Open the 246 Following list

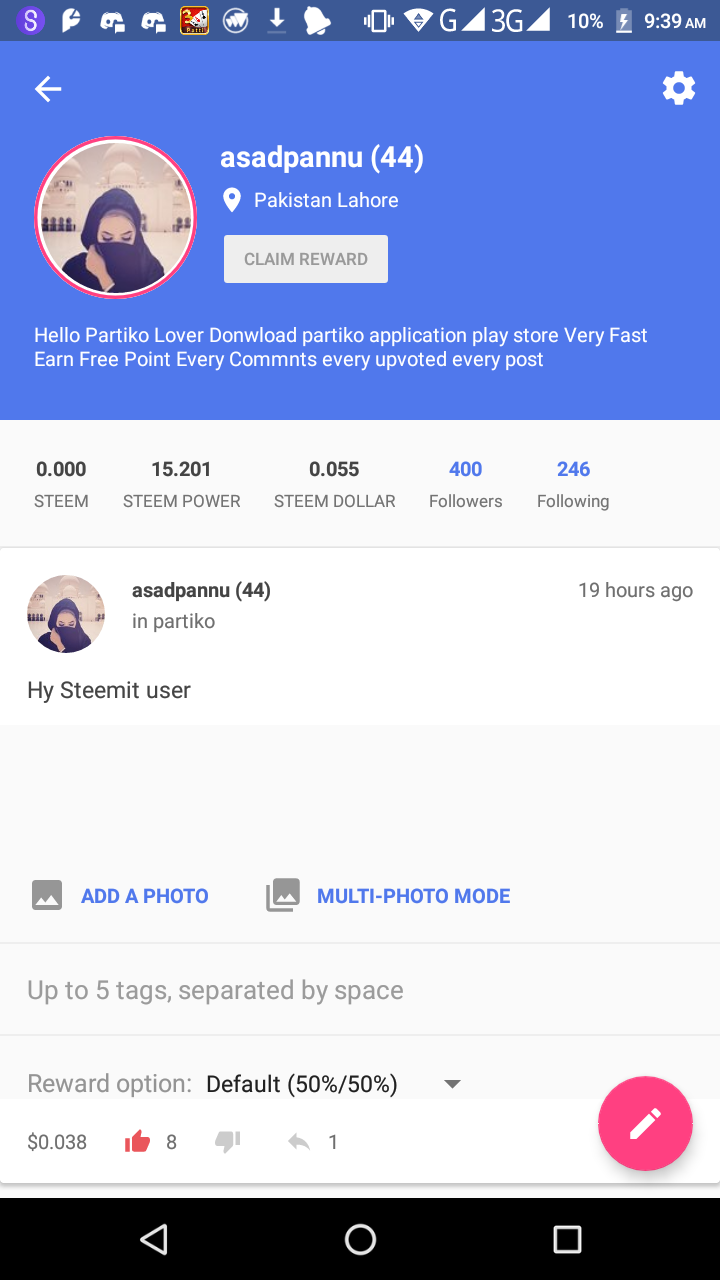tap(572, 483)
